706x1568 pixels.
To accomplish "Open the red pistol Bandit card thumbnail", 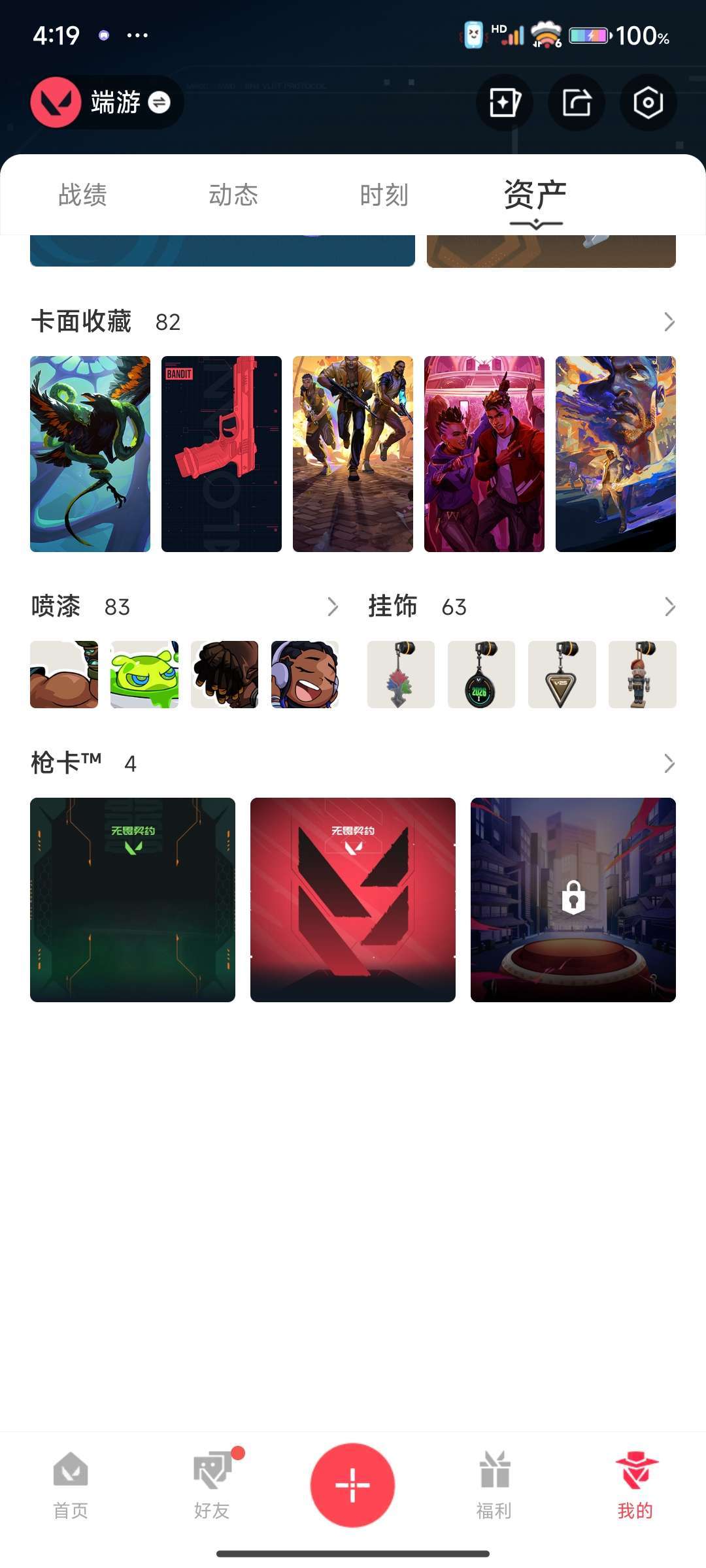I will click(x=222, y=453).
